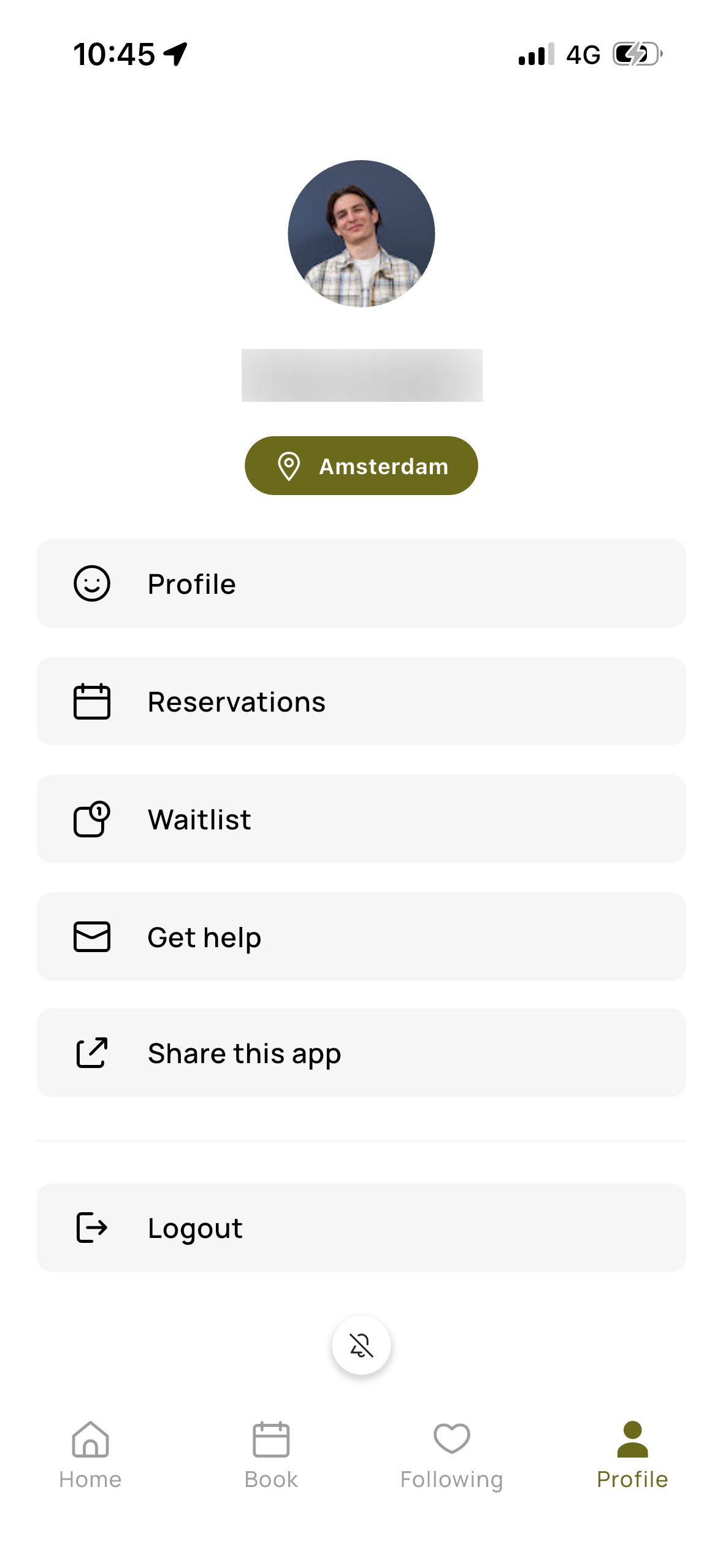
Task: Tap the Waitlist clock notification icon
Action: pos(92,819)
